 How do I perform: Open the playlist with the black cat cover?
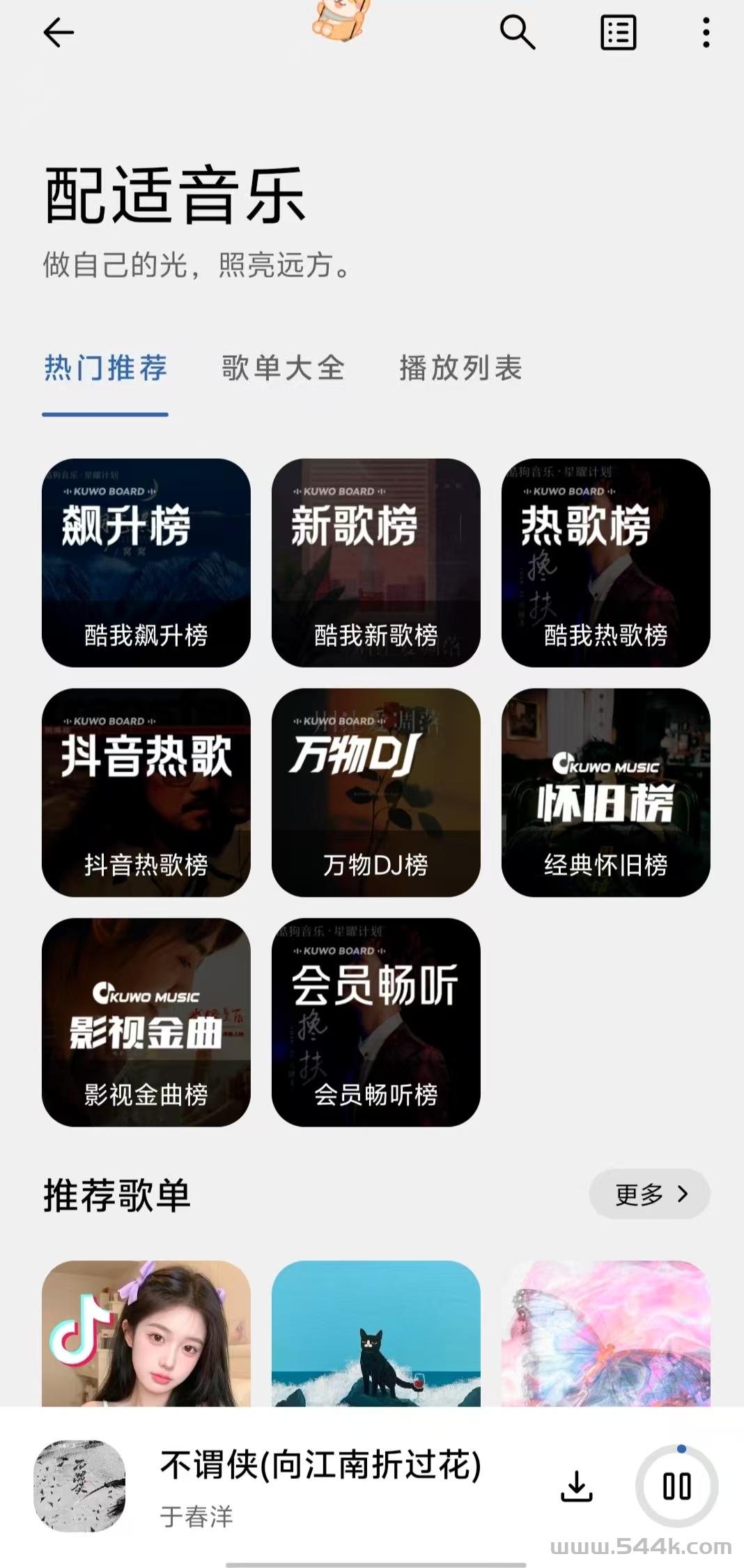click(376, 1333)
